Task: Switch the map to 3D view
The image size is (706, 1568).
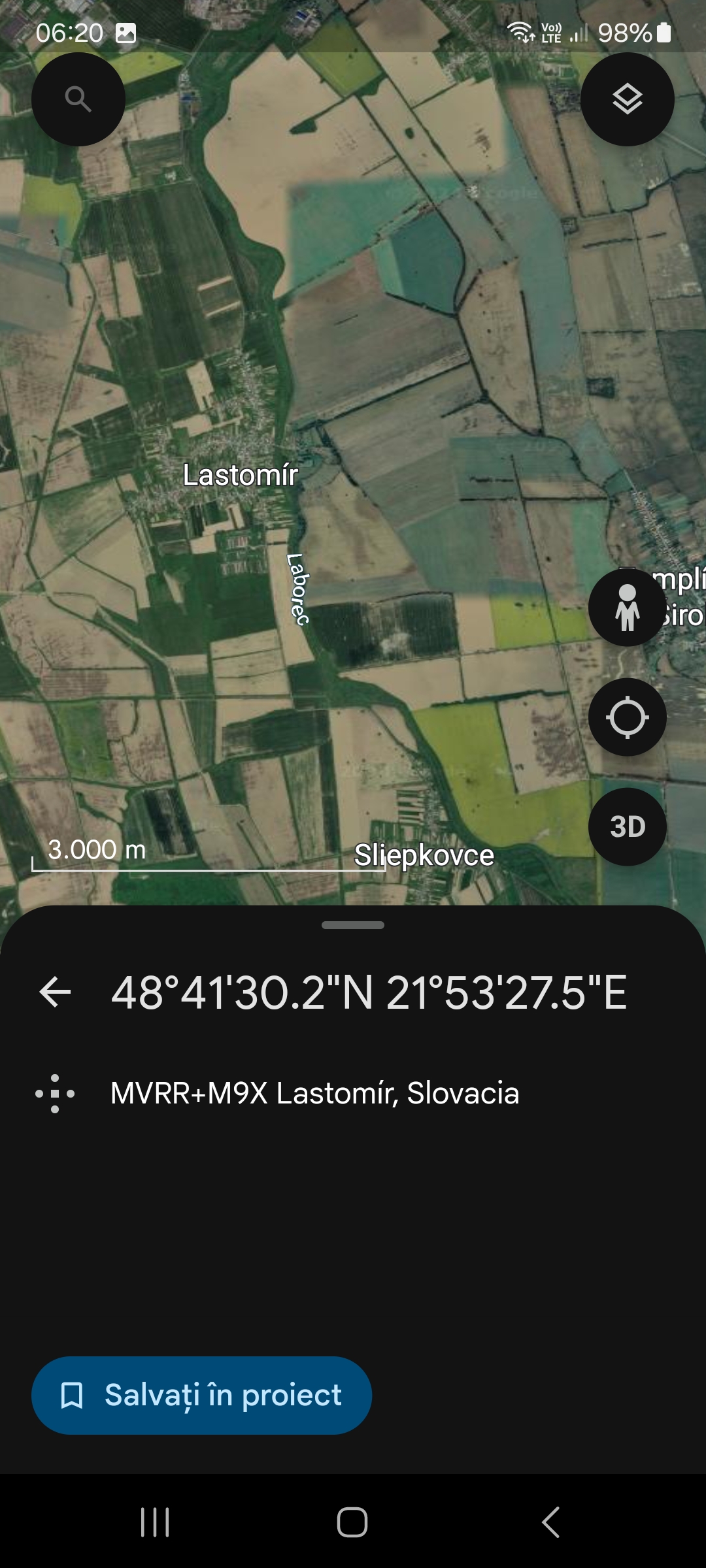Action: 627,826
